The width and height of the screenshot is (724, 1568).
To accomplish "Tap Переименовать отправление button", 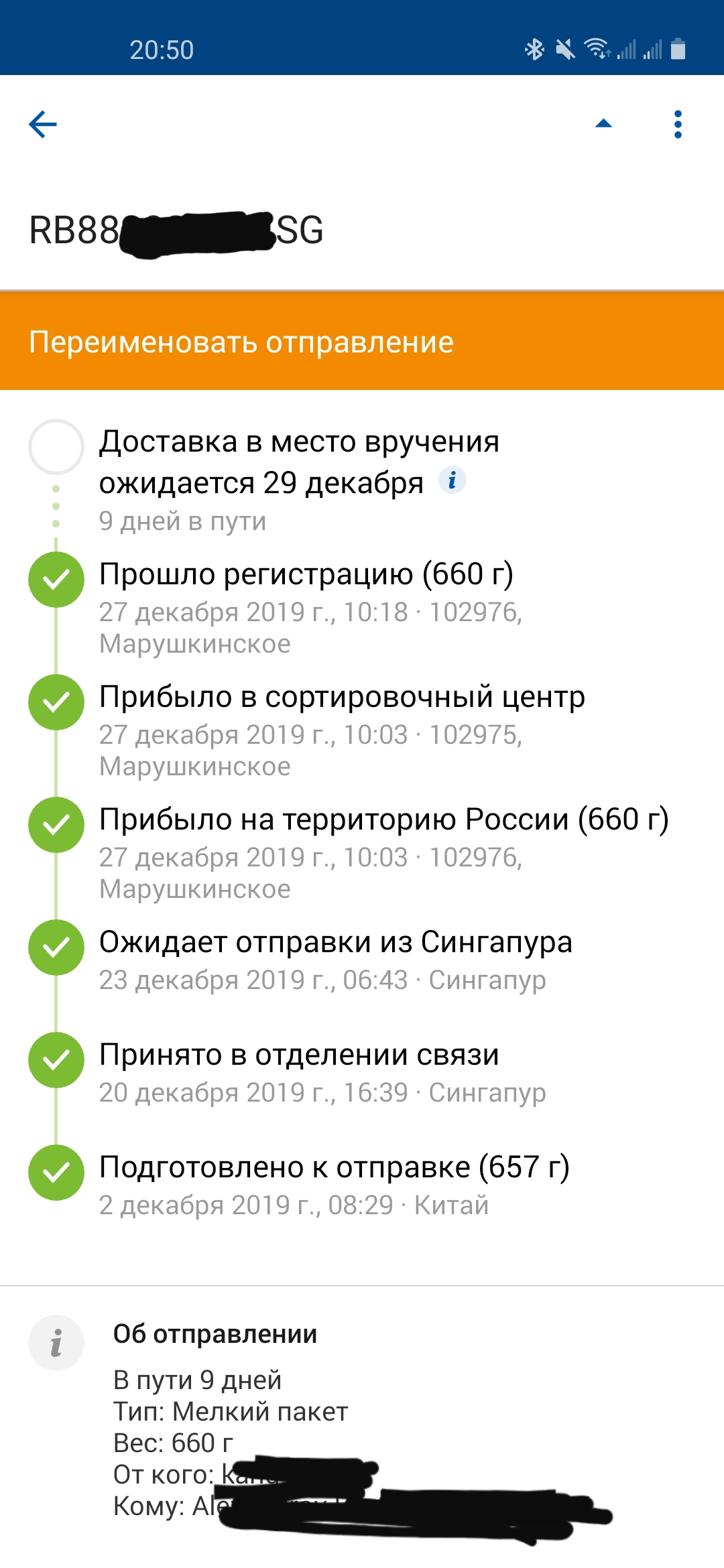I will tap(362, 342).
